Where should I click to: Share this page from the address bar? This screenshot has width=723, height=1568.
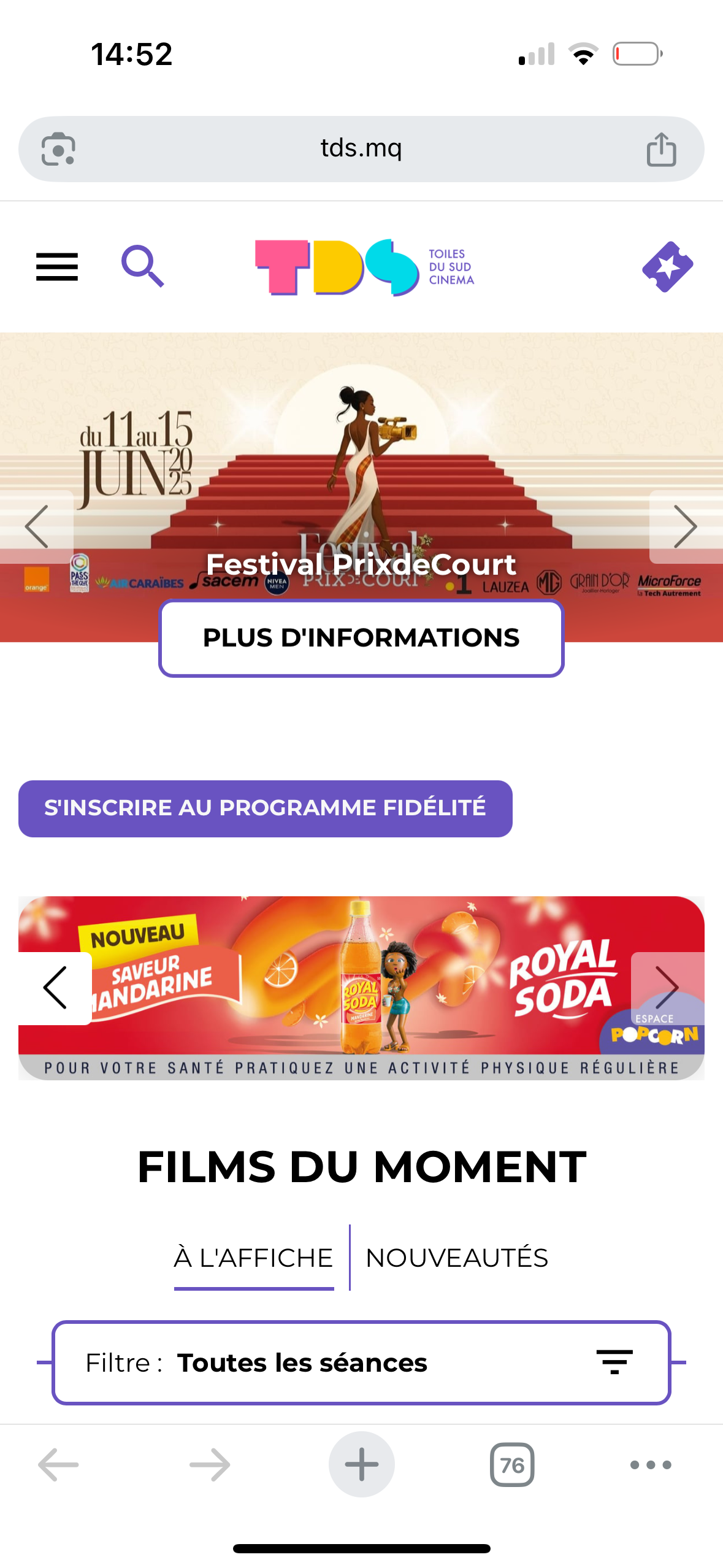[661, 149]
